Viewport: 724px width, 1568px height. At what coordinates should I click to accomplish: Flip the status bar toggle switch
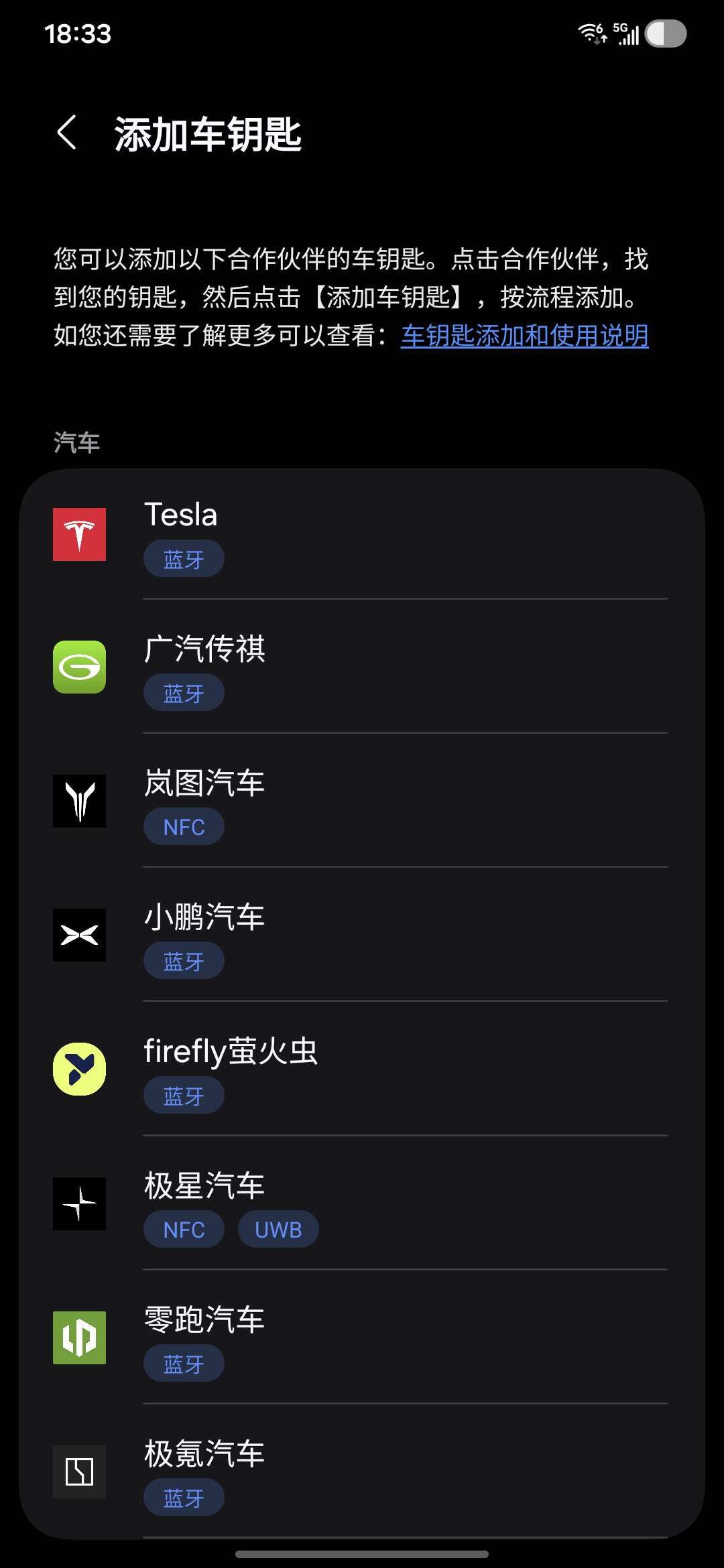pos(664,35)
